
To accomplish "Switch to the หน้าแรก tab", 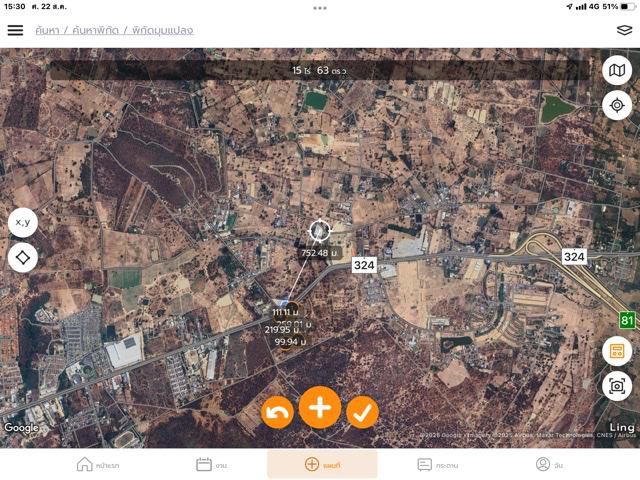I will 98,464.
